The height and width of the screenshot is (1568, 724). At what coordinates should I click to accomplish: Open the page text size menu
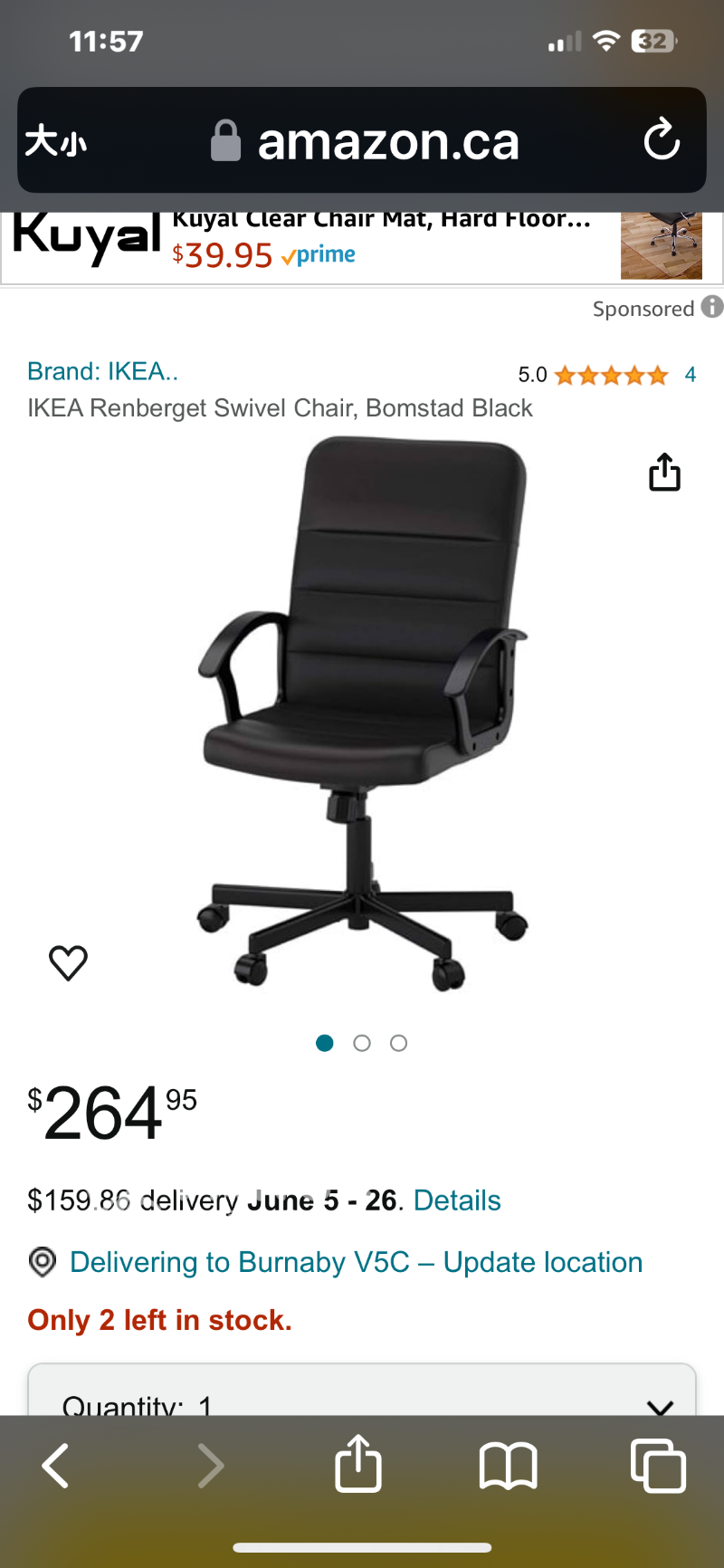[56, 141]
